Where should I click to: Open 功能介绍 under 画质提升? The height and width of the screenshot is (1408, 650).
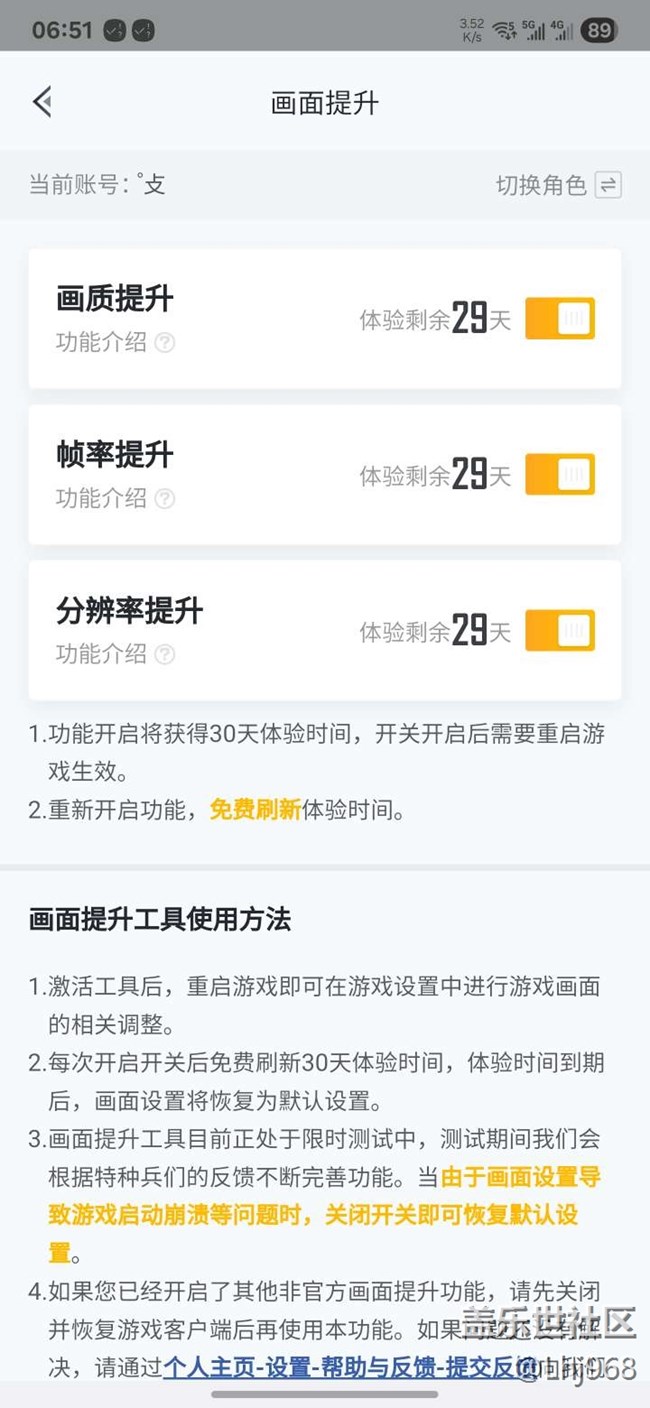click(115, 342)
